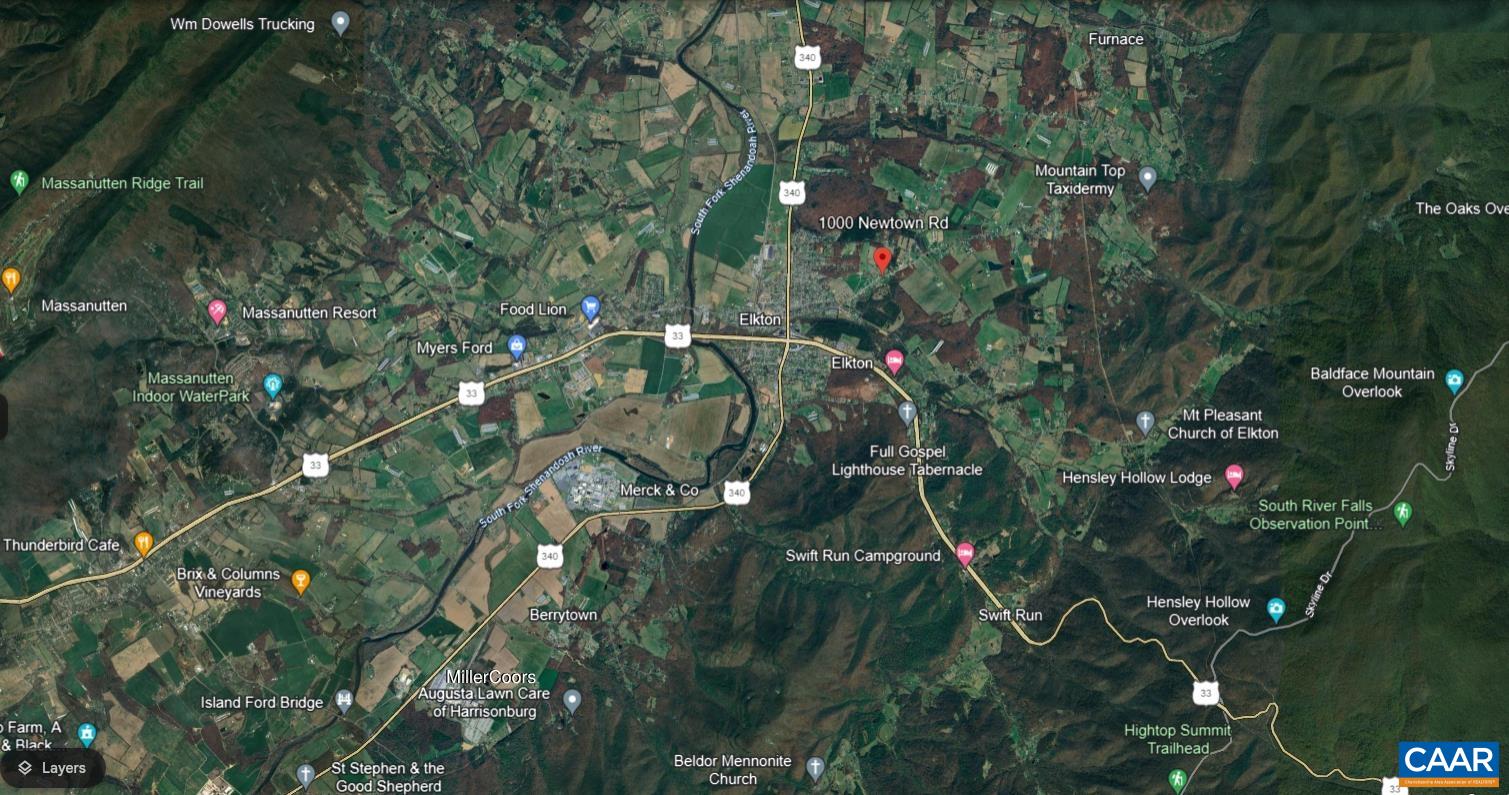Select the Swift Run Campground pin

(x=965, y=554)
